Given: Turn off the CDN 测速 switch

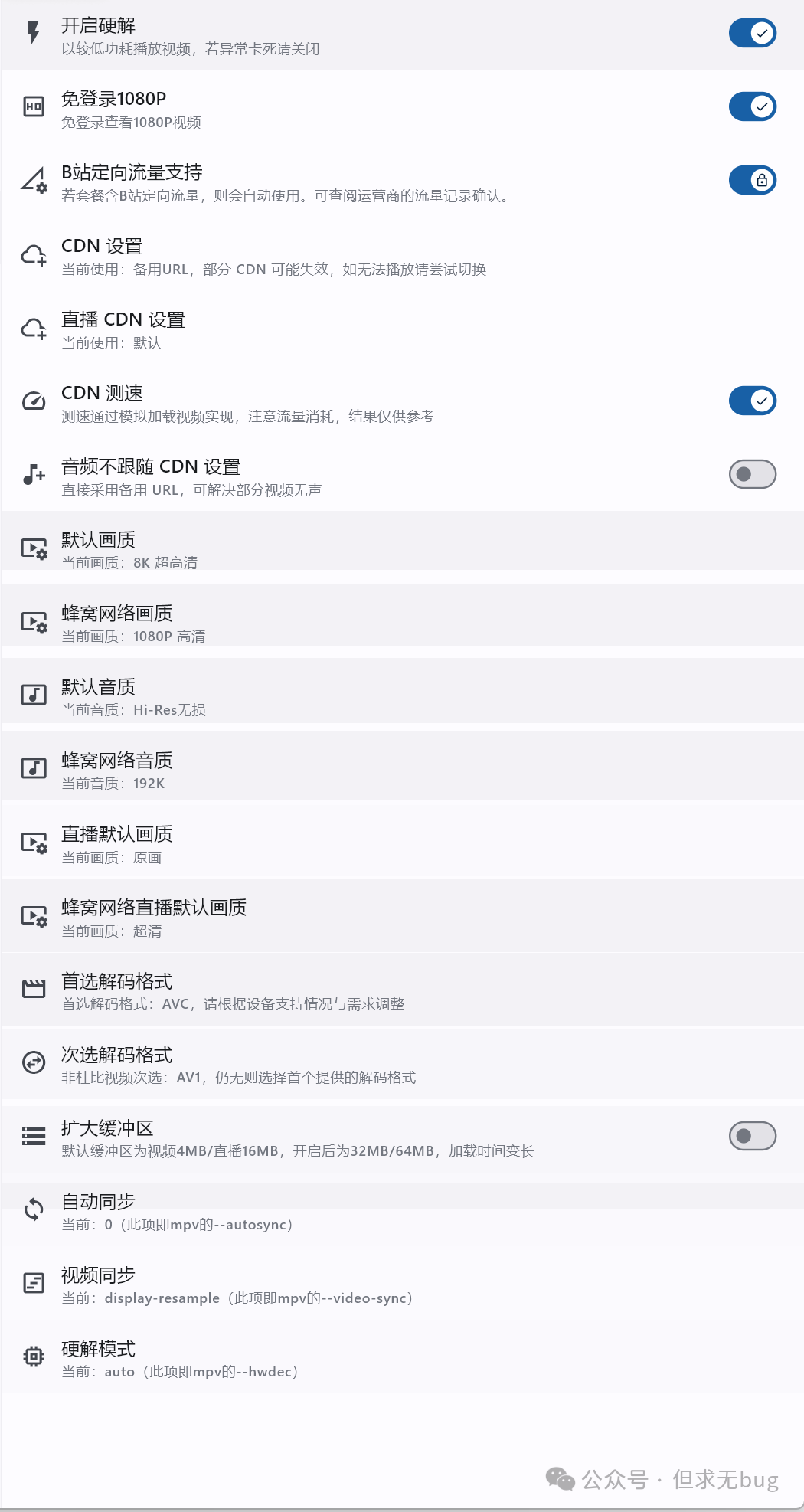Looking at the screenshot, I should click(752, 401).
